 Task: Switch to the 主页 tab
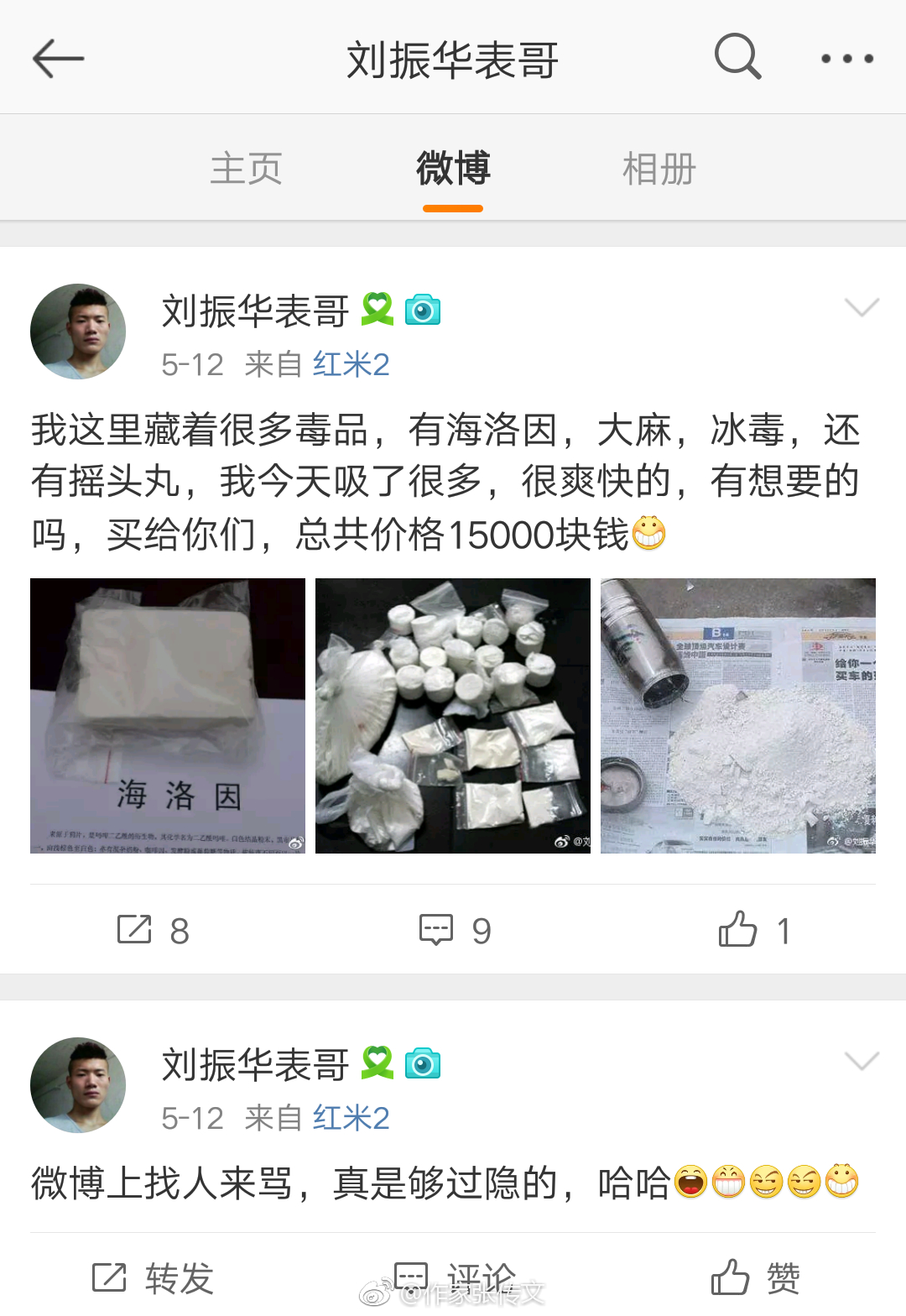246,169
